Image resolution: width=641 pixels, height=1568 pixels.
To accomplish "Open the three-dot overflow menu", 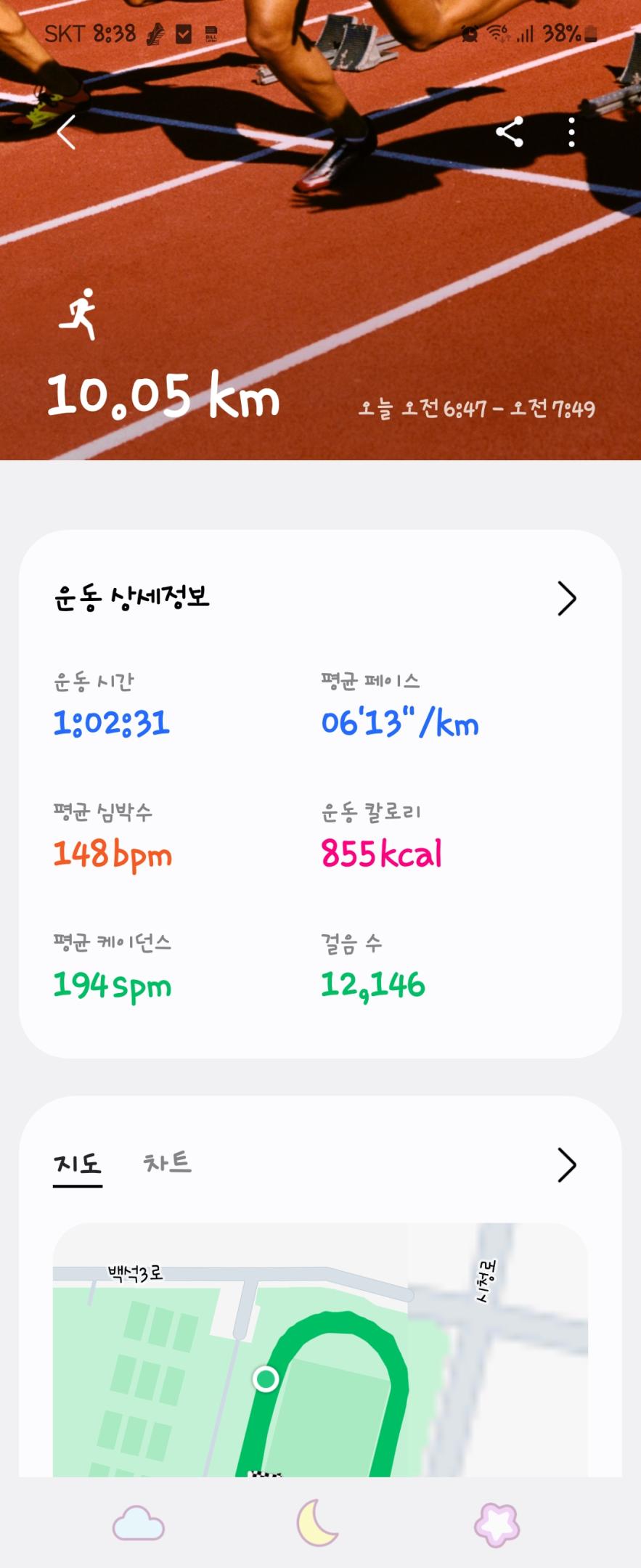I will [572, 132].
